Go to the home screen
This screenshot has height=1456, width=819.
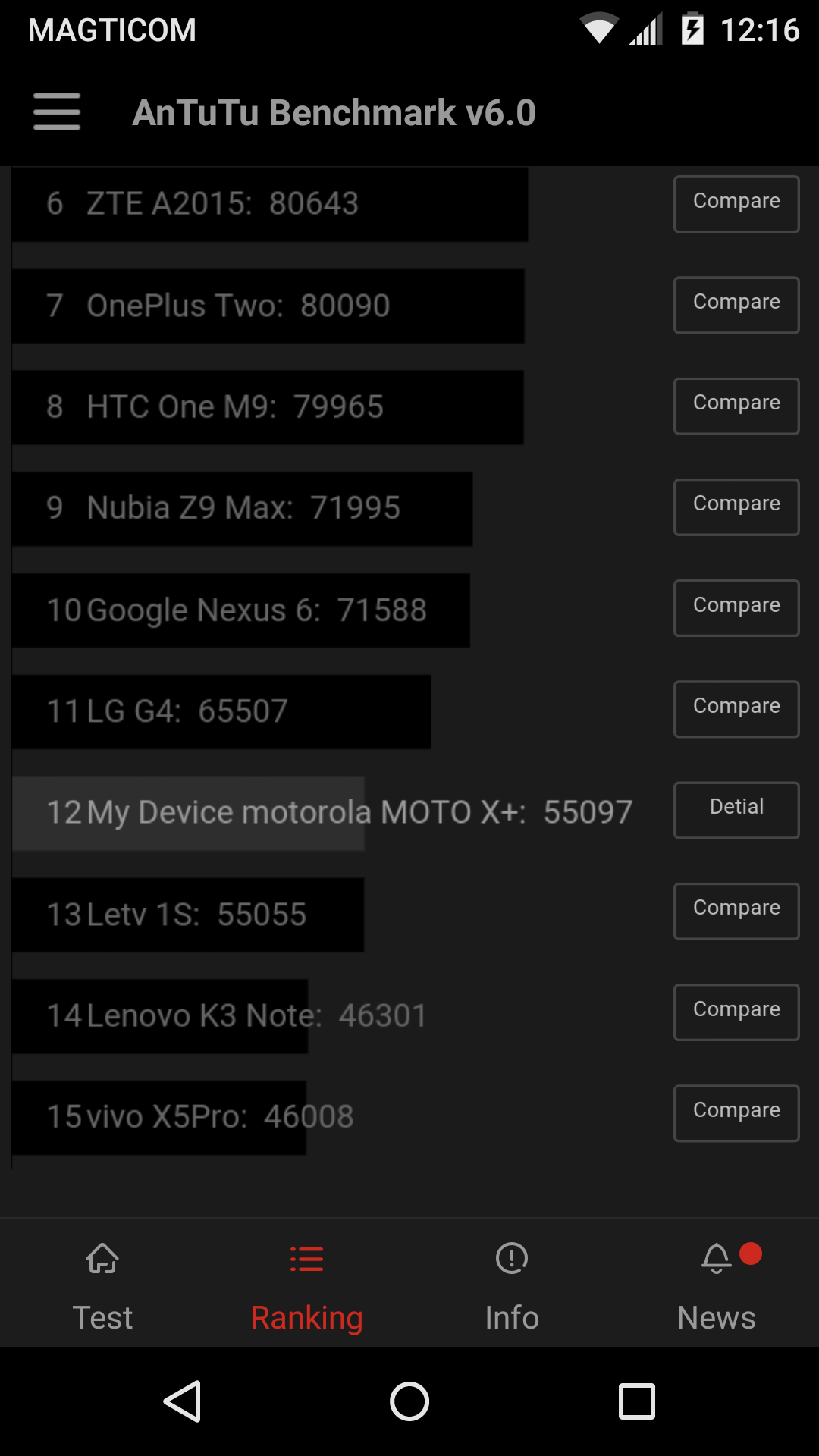(x=409, y=1401)
